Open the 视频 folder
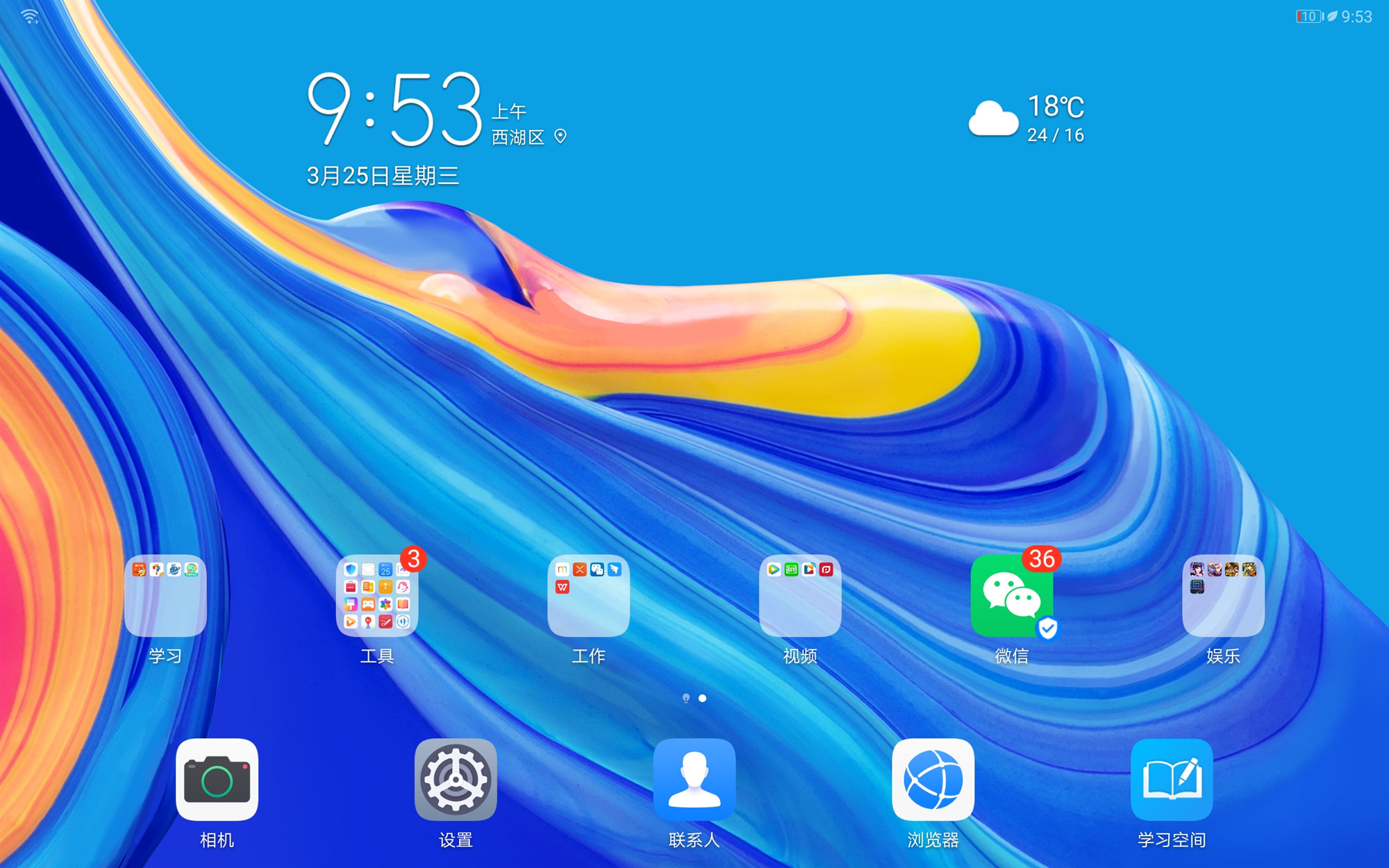The image size is (1389, 868). click(x=800, y=596)
